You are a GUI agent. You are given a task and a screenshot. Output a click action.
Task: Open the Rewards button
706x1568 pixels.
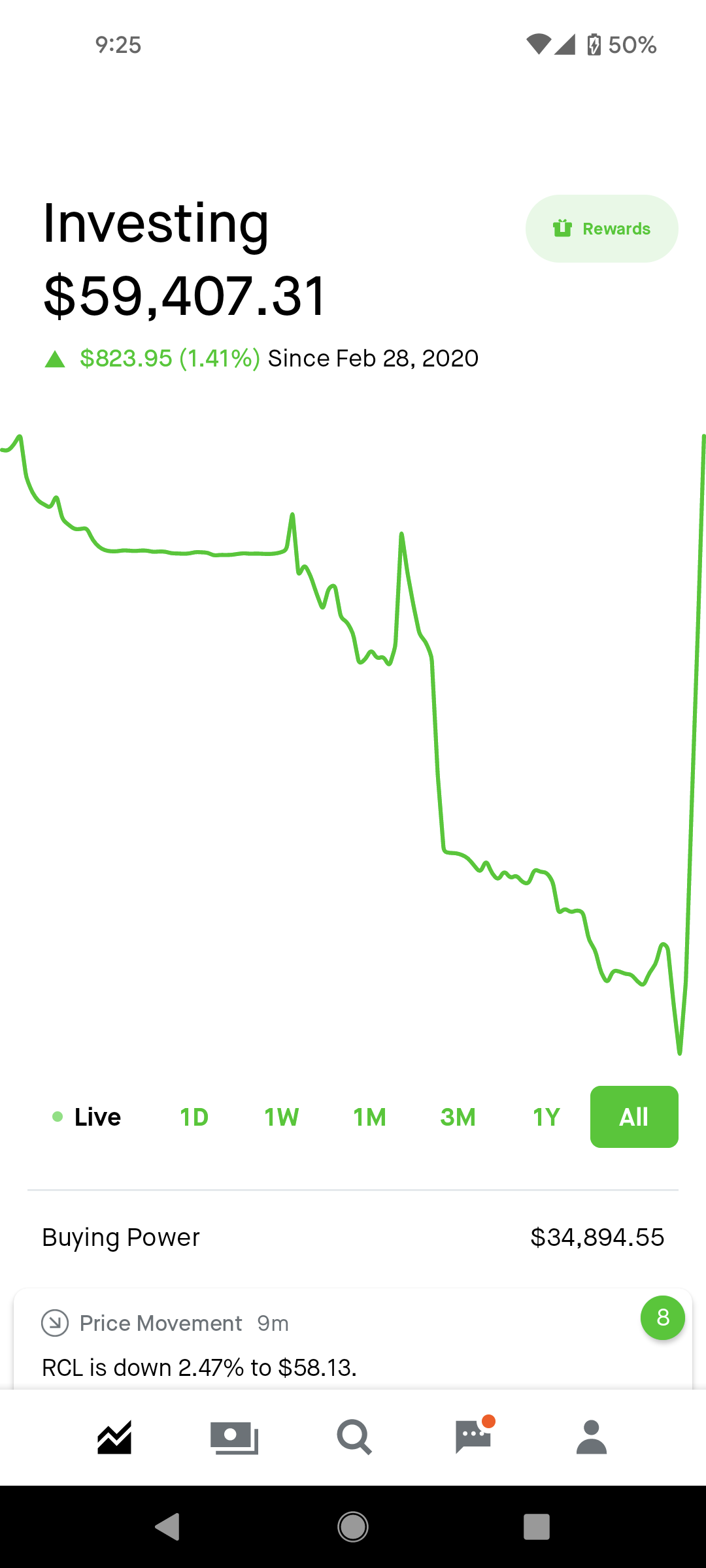pyautogui.click(x=601, y=229)
